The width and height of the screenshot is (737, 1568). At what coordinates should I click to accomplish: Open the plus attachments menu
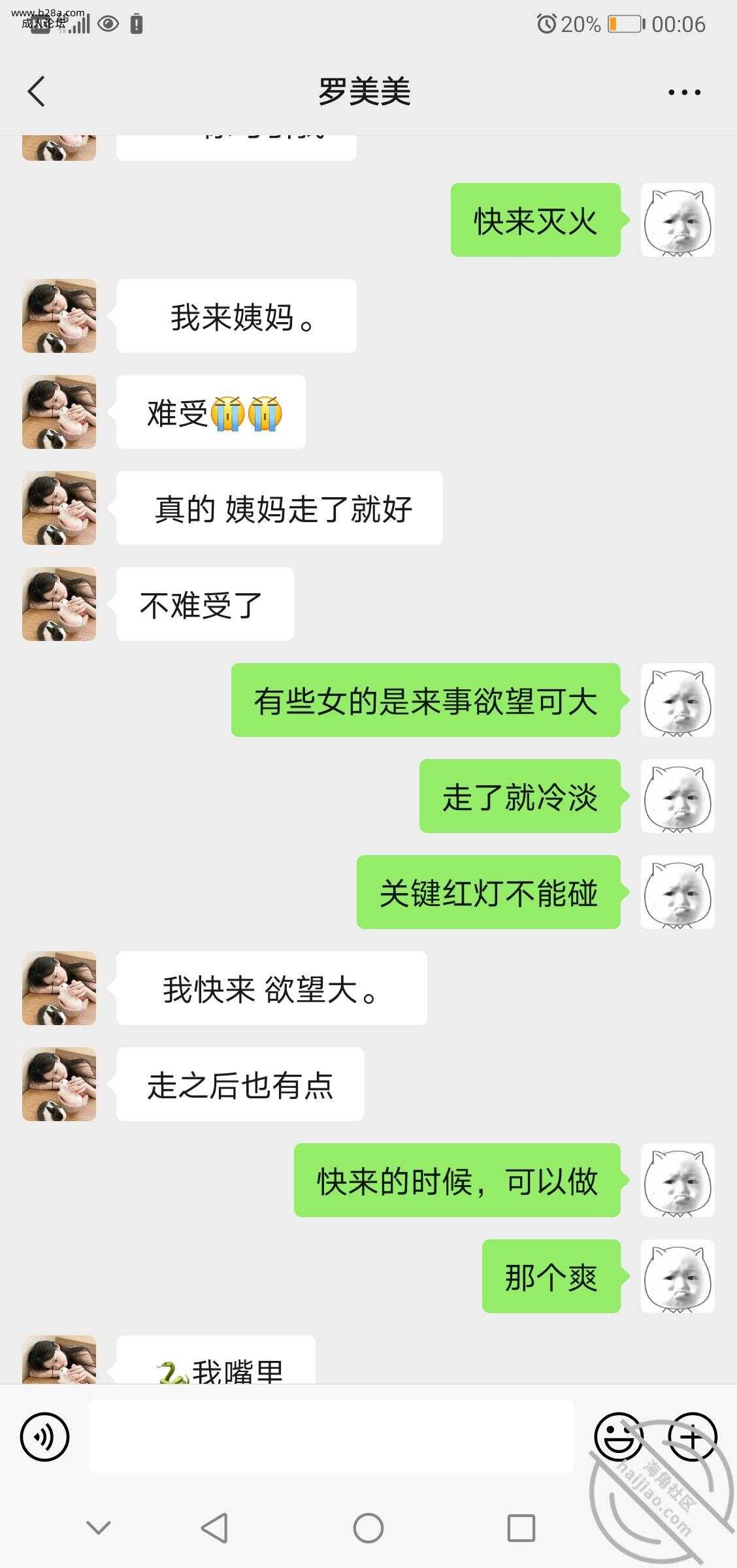point(692,1437)
